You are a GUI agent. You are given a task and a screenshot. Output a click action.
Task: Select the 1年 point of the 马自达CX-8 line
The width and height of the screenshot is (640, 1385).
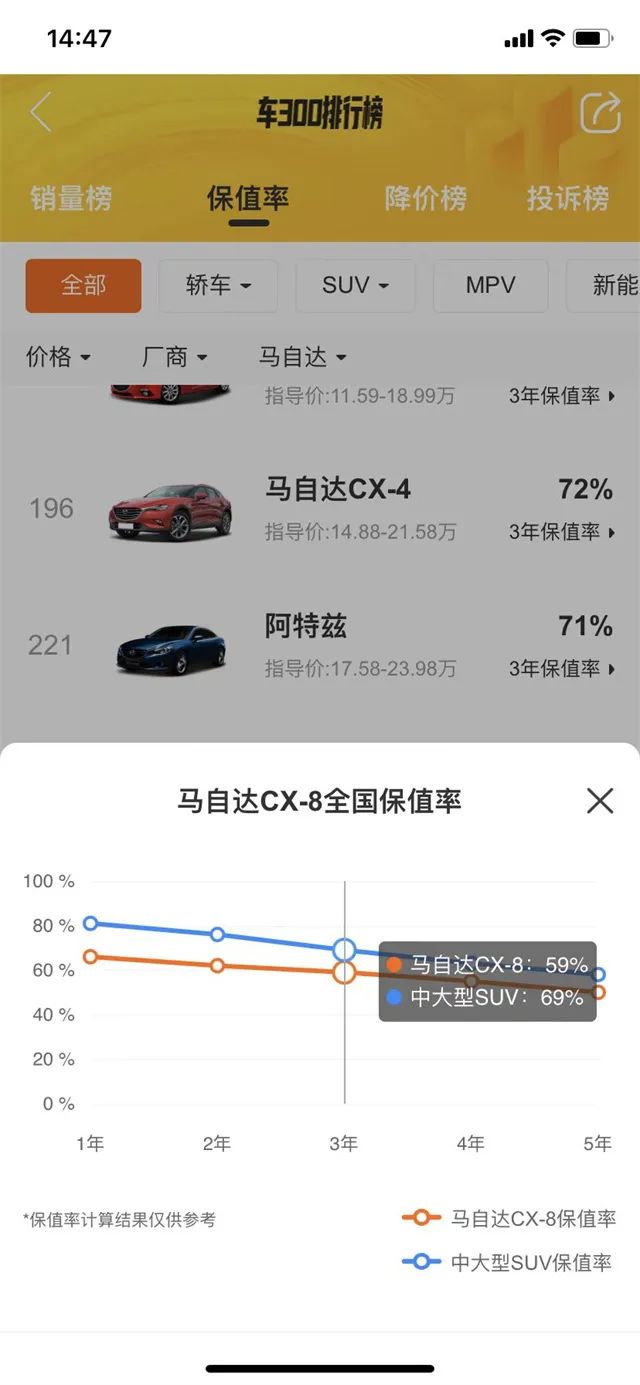pyautogui.click(x=91, y=957)
